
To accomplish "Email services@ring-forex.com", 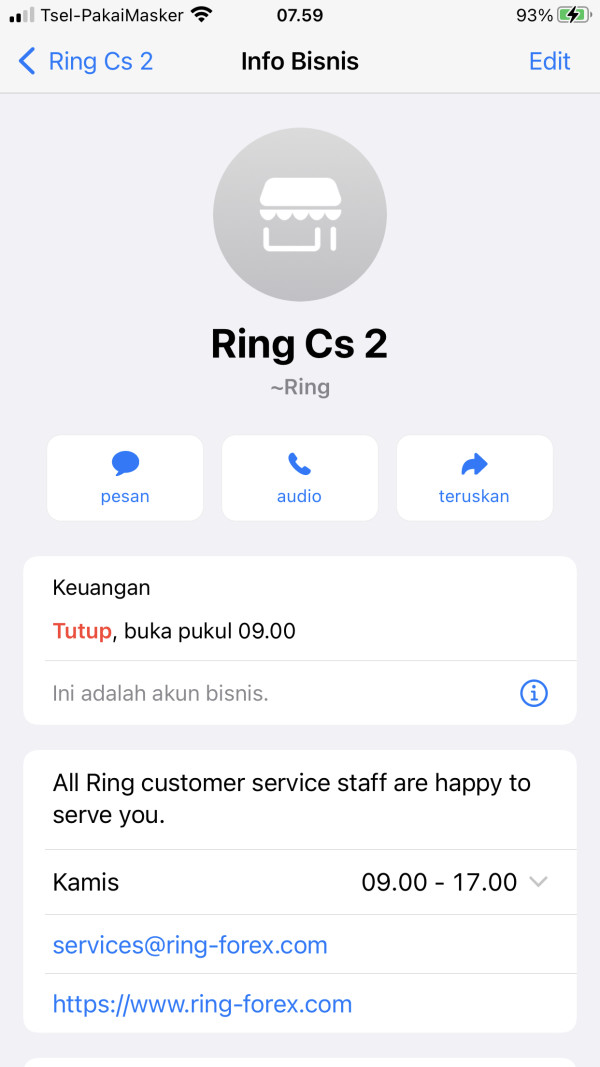I will tap(190, 945).
